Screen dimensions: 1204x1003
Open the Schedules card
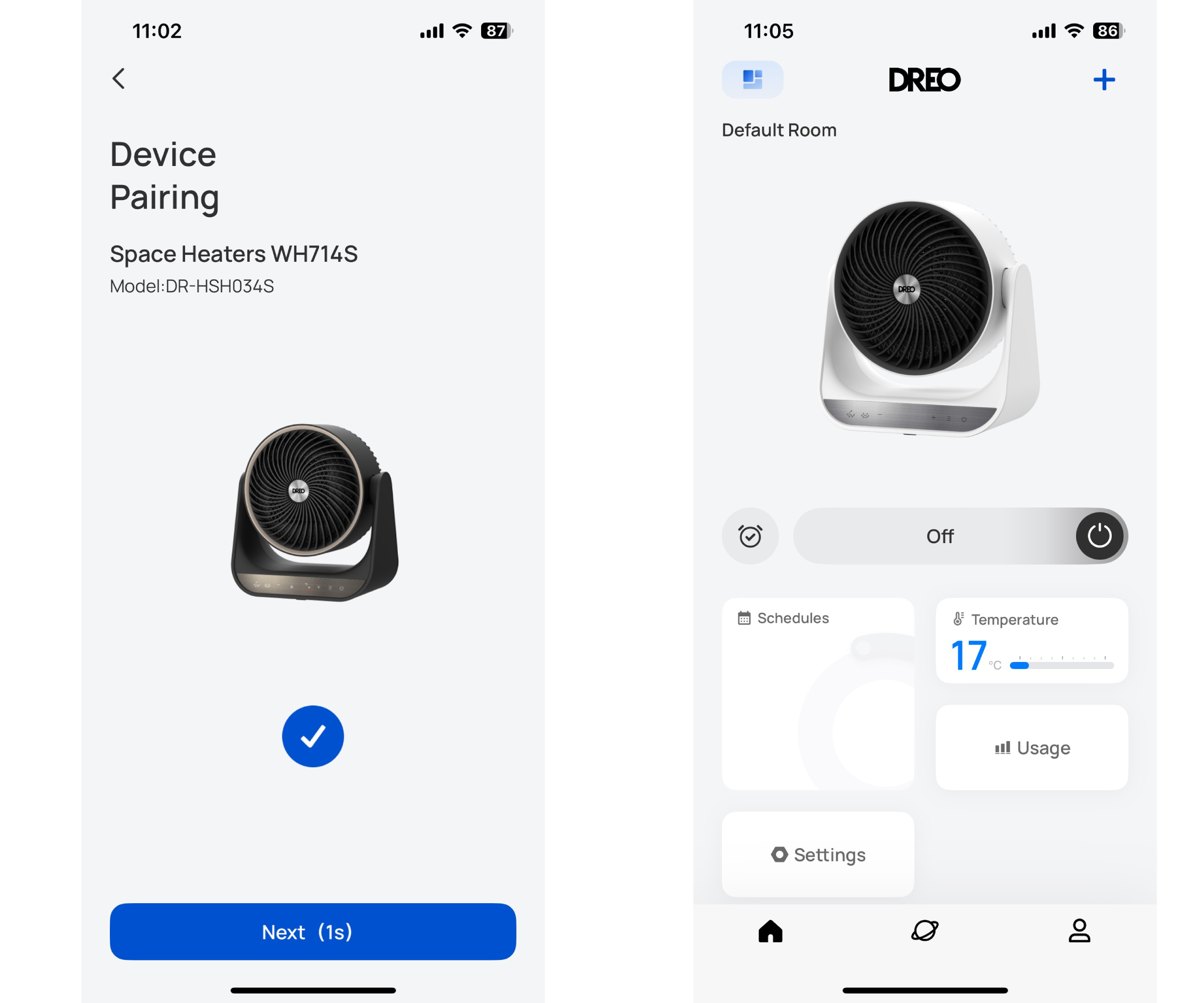(x=818, y=694)
